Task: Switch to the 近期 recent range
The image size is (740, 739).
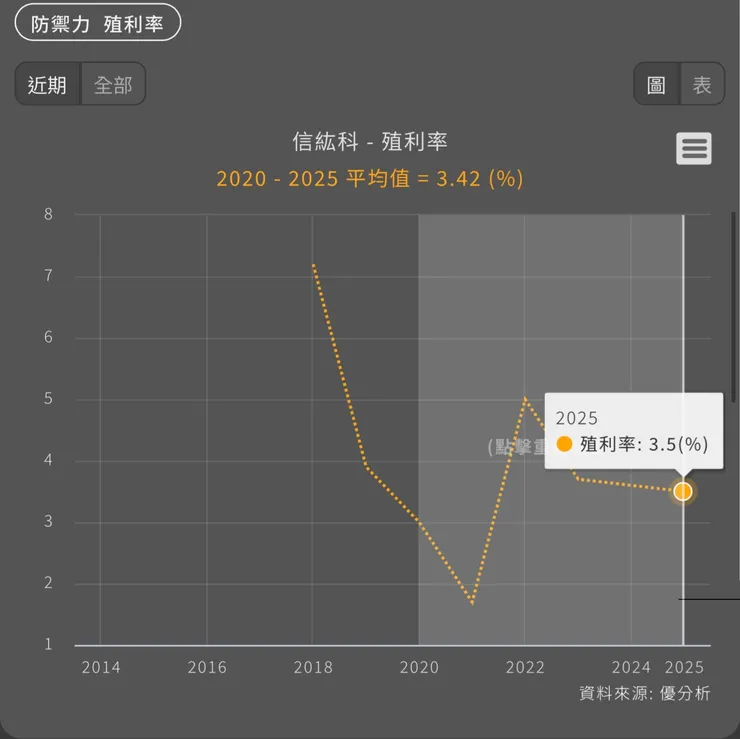Action: (x=47, y=85)
